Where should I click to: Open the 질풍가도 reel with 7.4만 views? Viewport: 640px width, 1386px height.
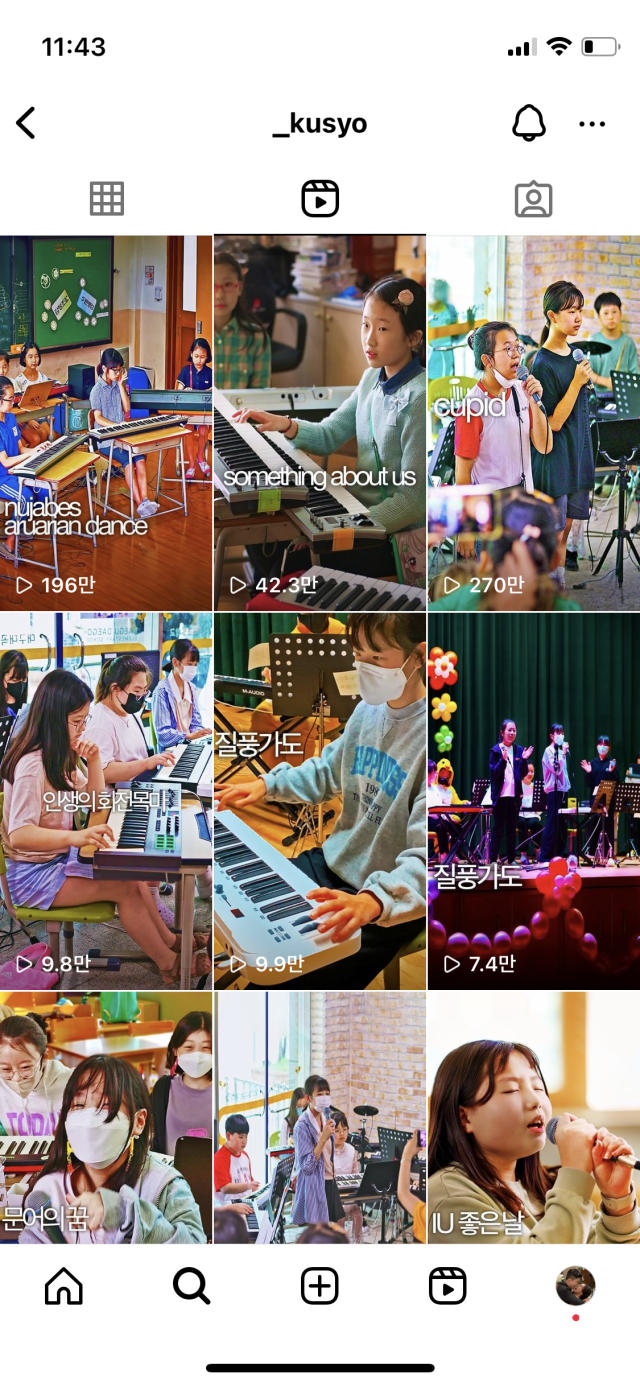(x=534, y=800)
